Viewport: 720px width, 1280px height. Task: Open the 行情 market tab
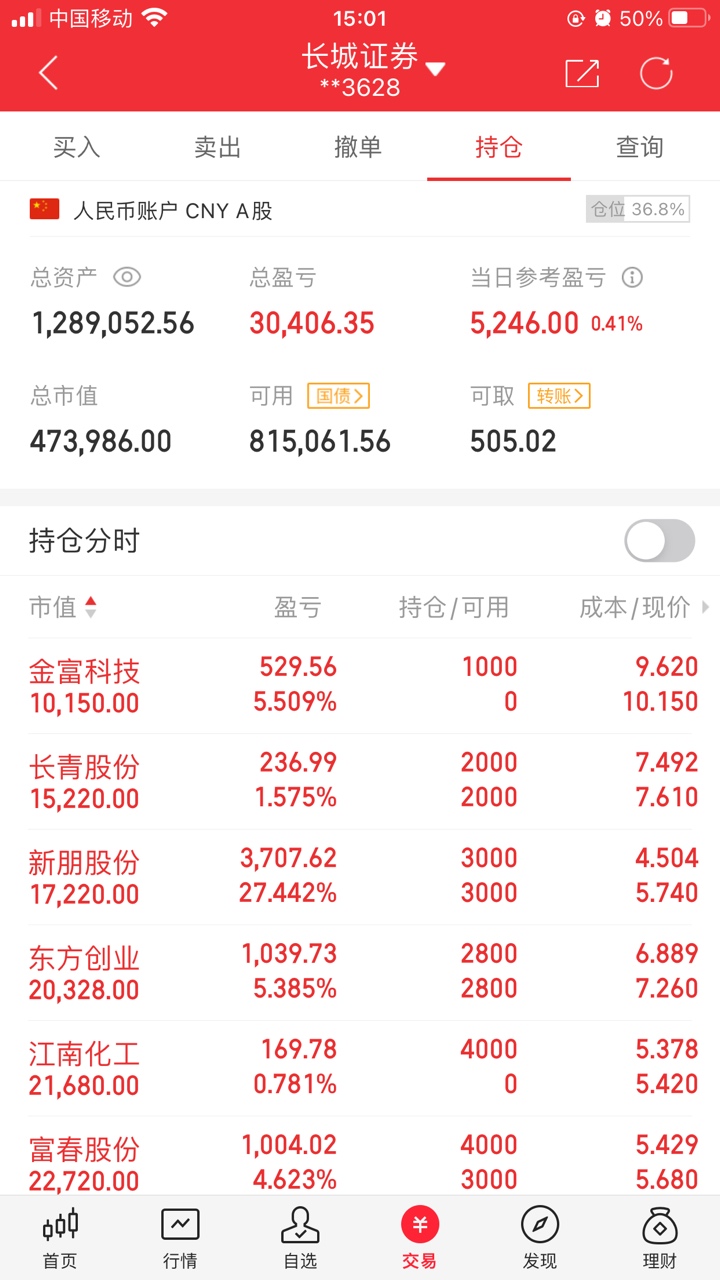coord(180,1238)
